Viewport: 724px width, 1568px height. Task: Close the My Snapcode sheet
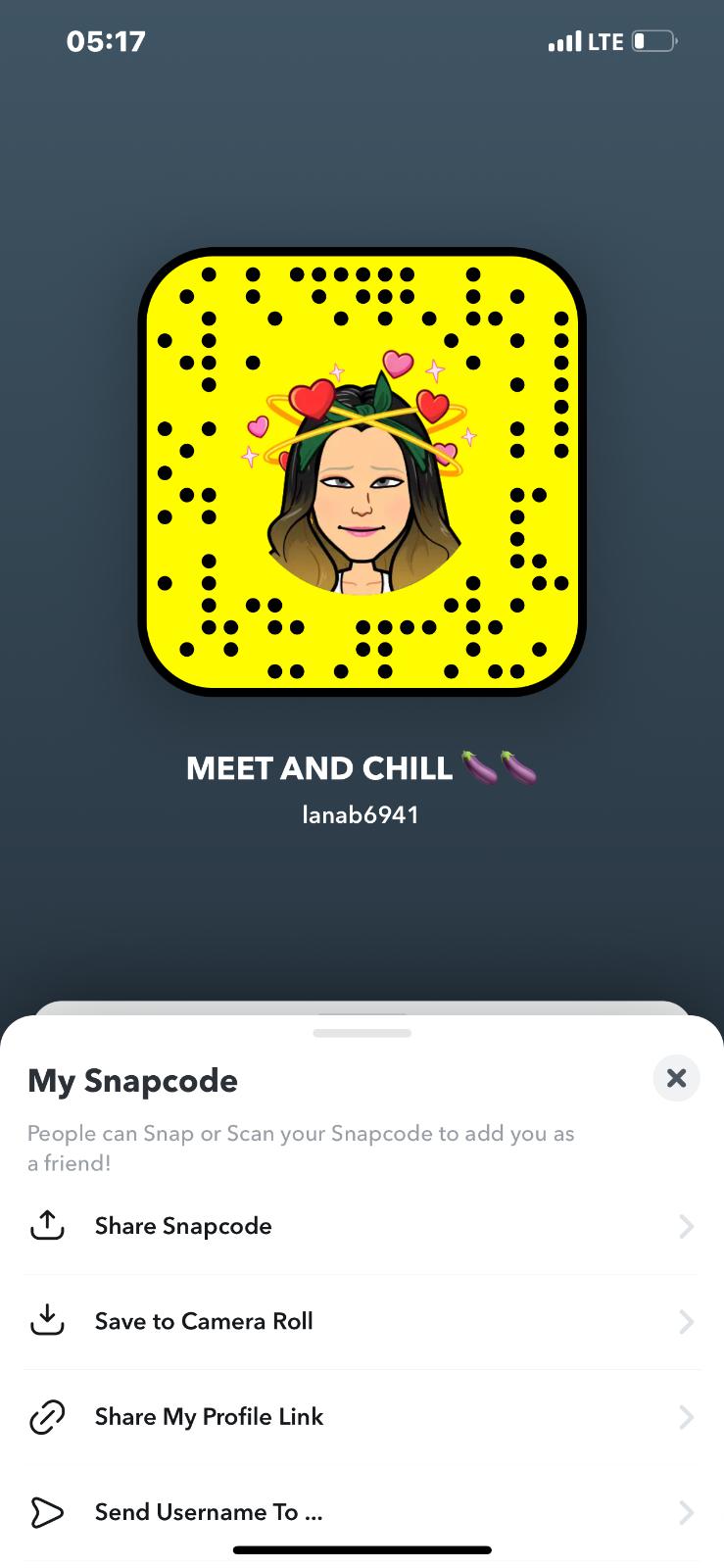click(x=676, y=1078)
